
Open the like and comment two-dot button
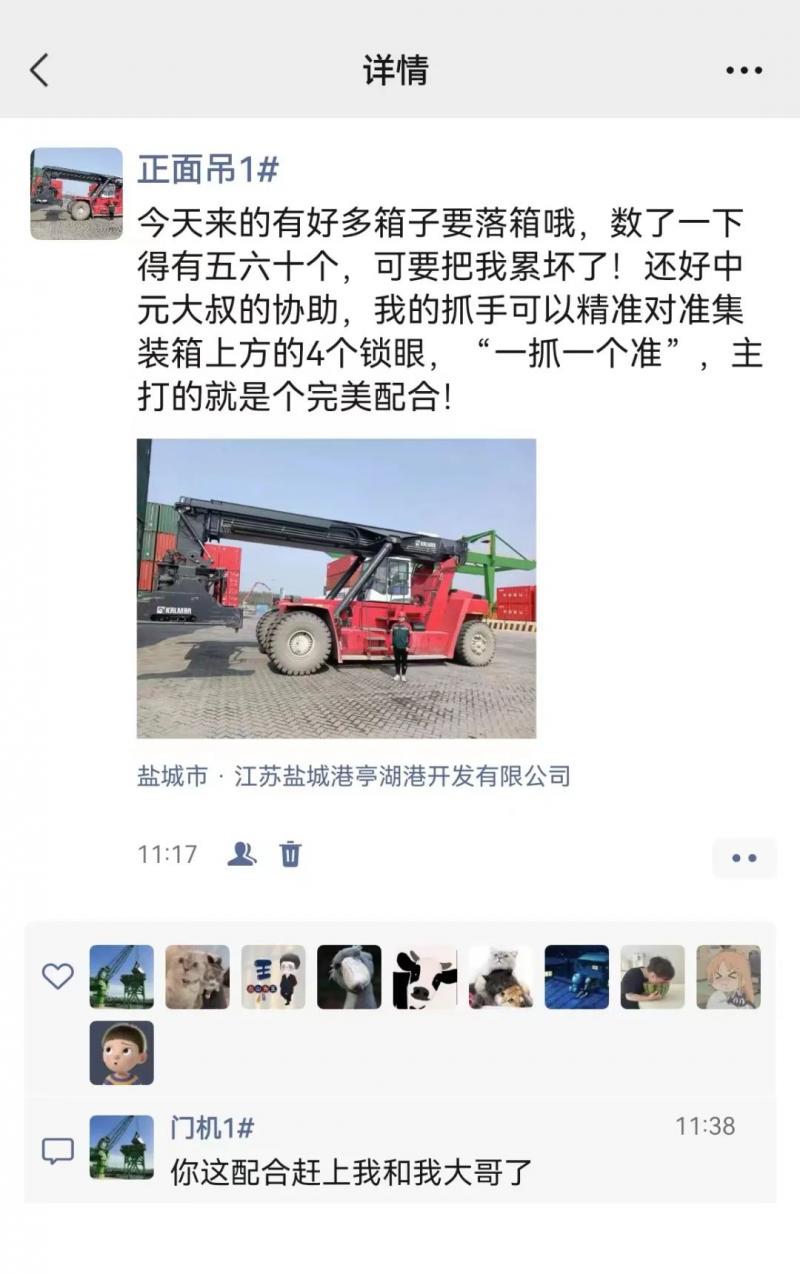[x=744, y=858]
